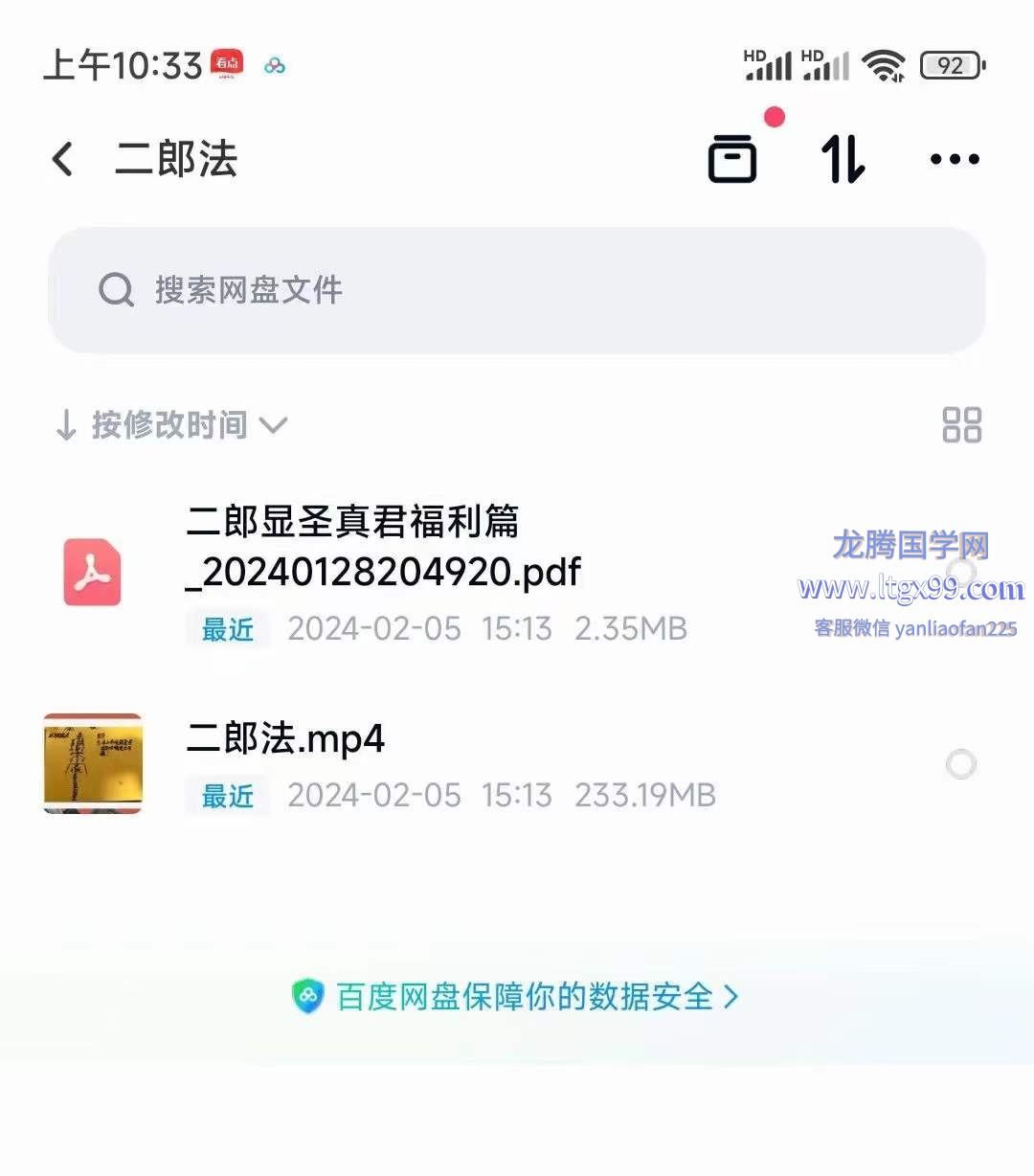The height and width of the screenshot is (1176, 1034).
Task: Go back from the 二郎法 folder
Action: pyautogui.click(x=63, y=159)
